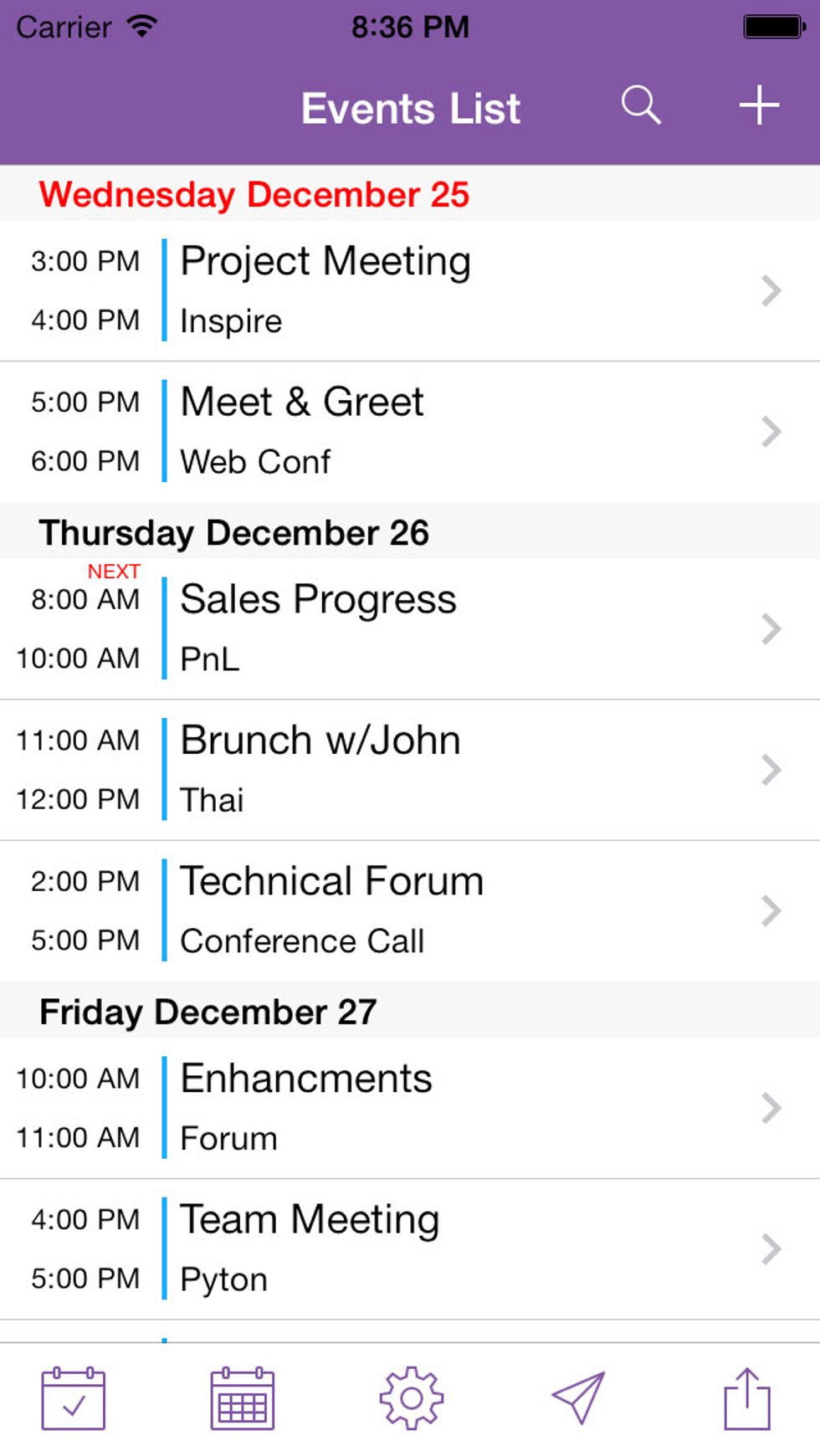Open the chevron on Meet & Greet
Image resolution: width=820 pixels, height=1456 pixels.
[x=771, y=430]
